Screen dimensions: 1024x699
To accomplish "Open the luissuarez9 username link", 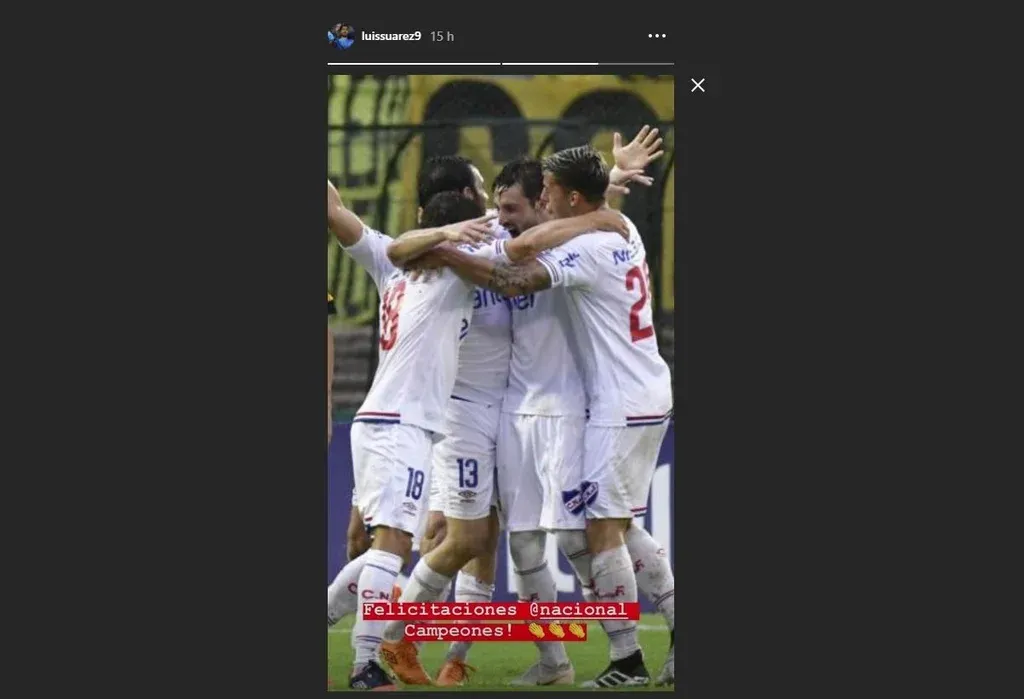I will point(391,36).
